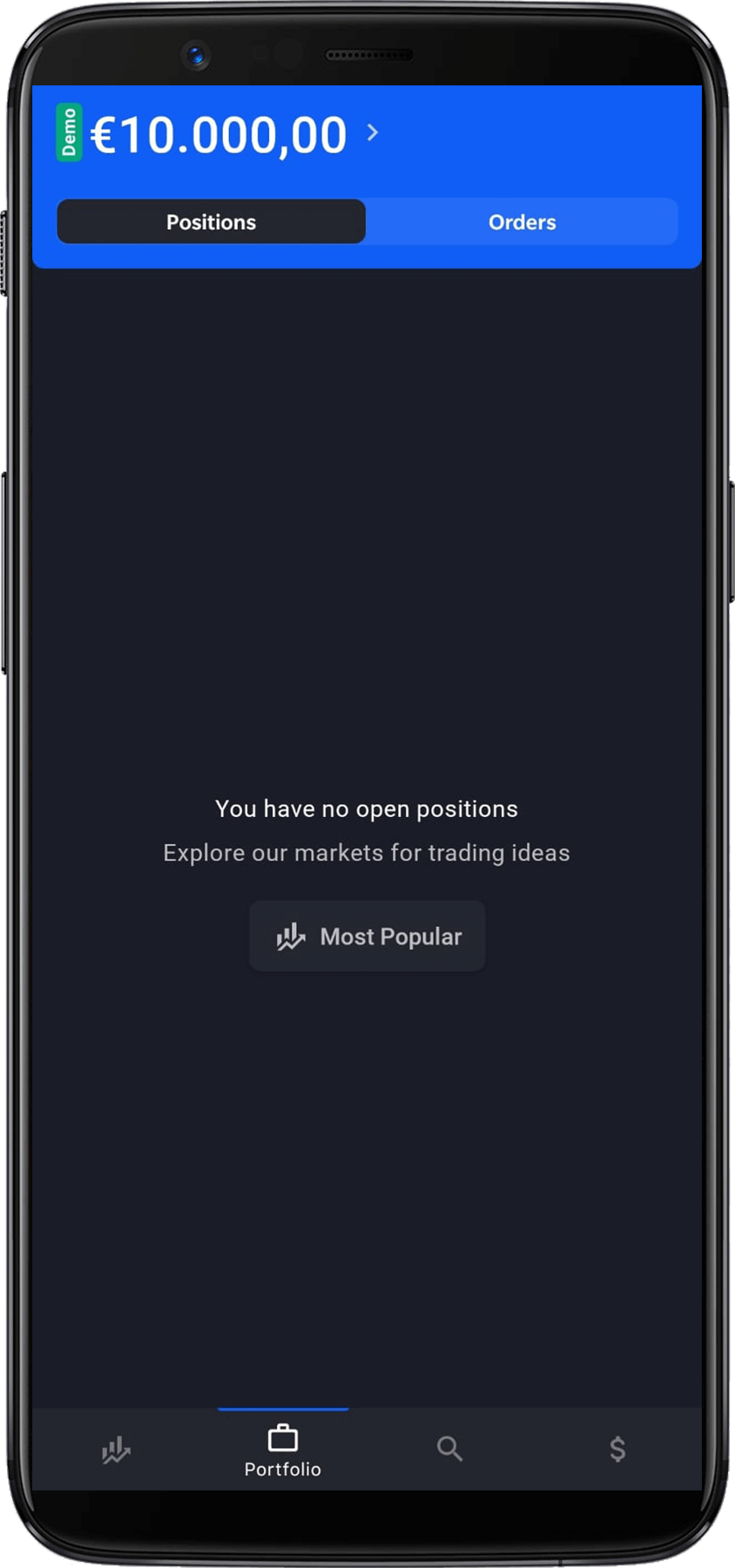Open the markets chart icon in bottom navigation
Screen dimensions: 735x1568
pyautogui.click(x=114, y=1449)
